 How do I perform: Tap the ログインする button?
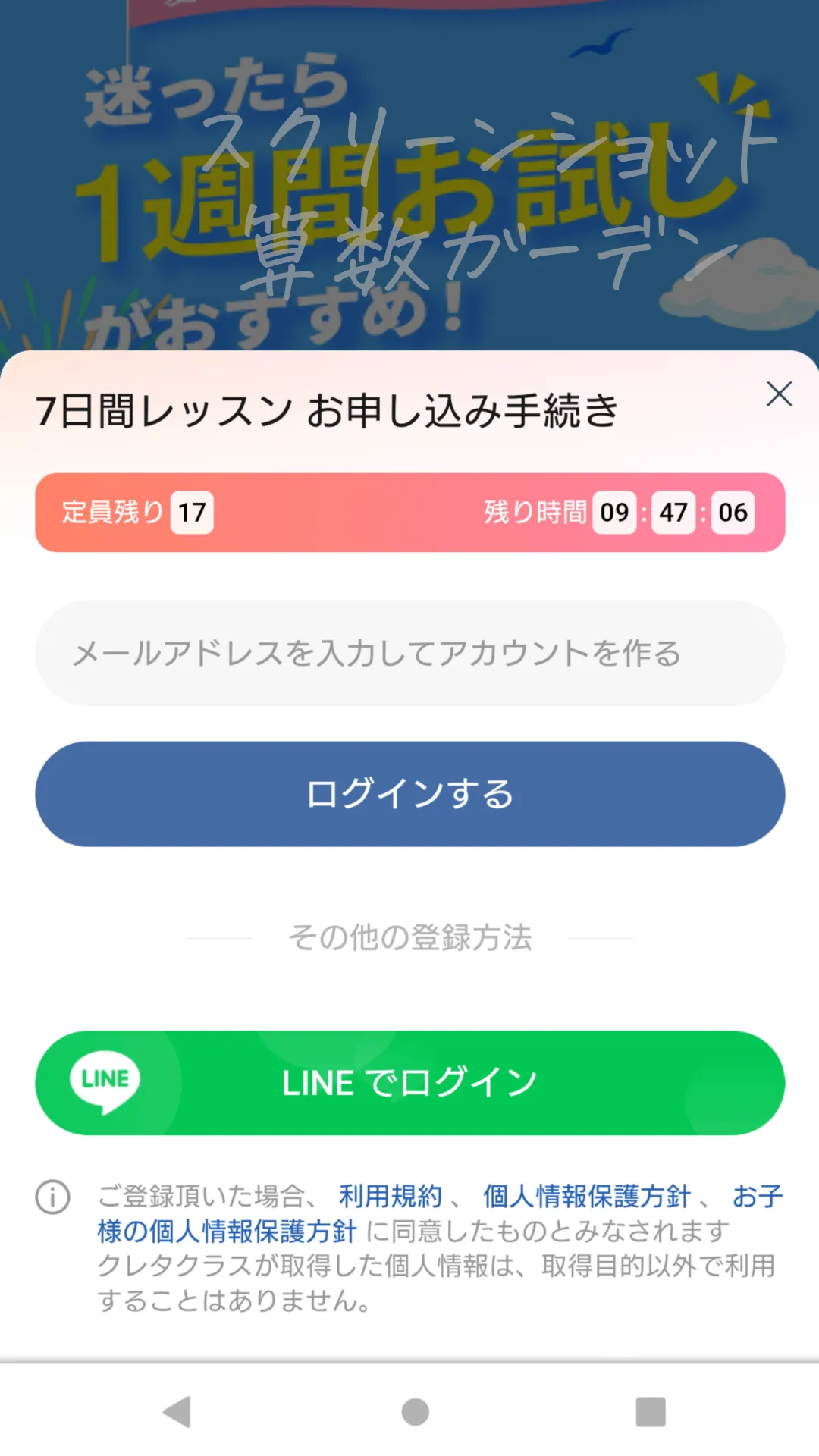(409, 794)
